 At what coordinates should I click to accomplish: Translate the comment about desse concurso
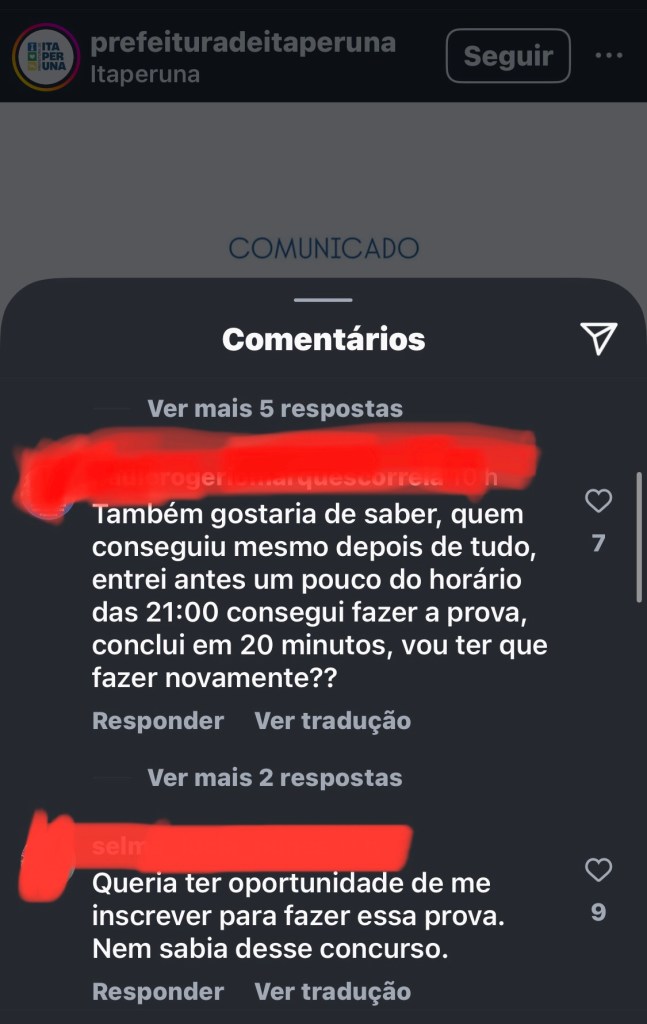pos(332,991)
